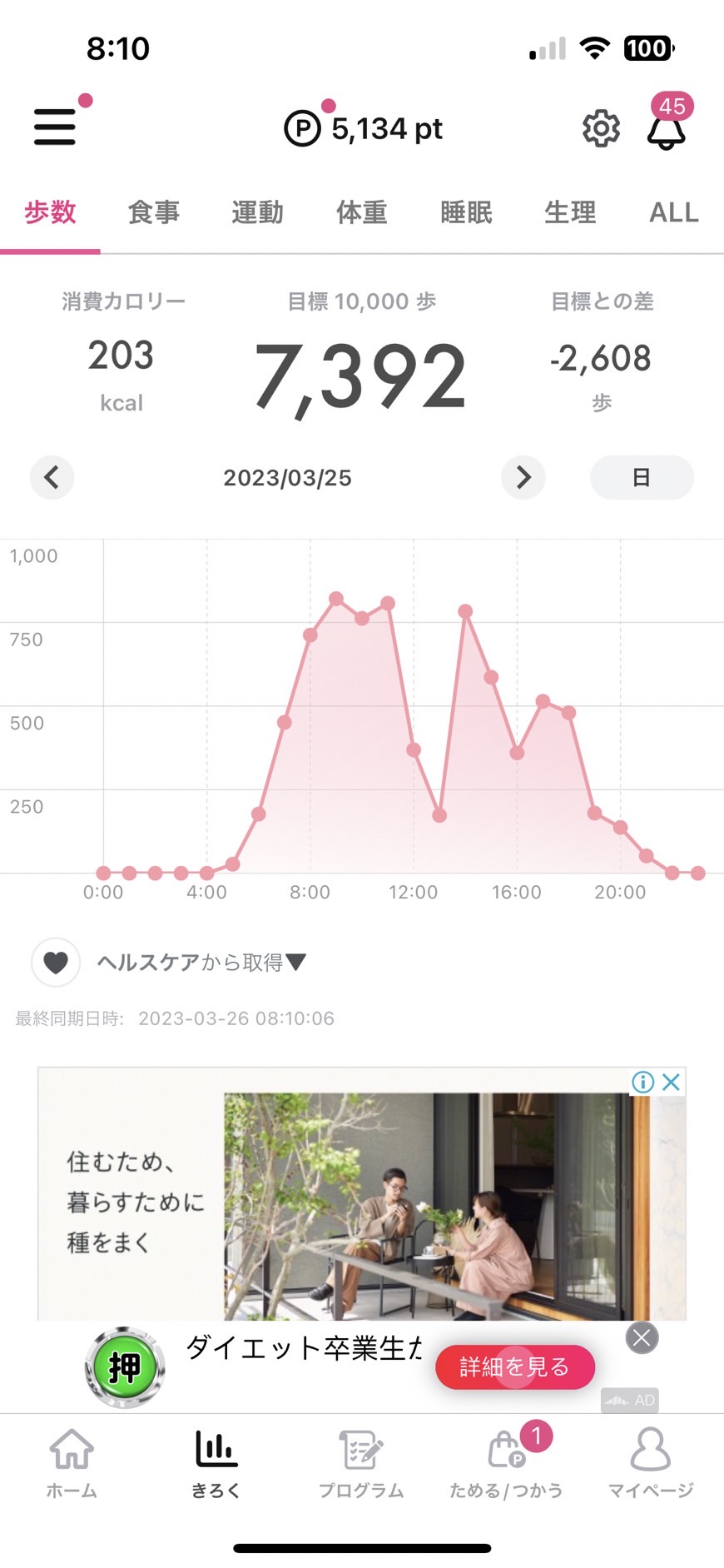
Task: Switch to the 運動 tab
Action: tap(258, 212)
